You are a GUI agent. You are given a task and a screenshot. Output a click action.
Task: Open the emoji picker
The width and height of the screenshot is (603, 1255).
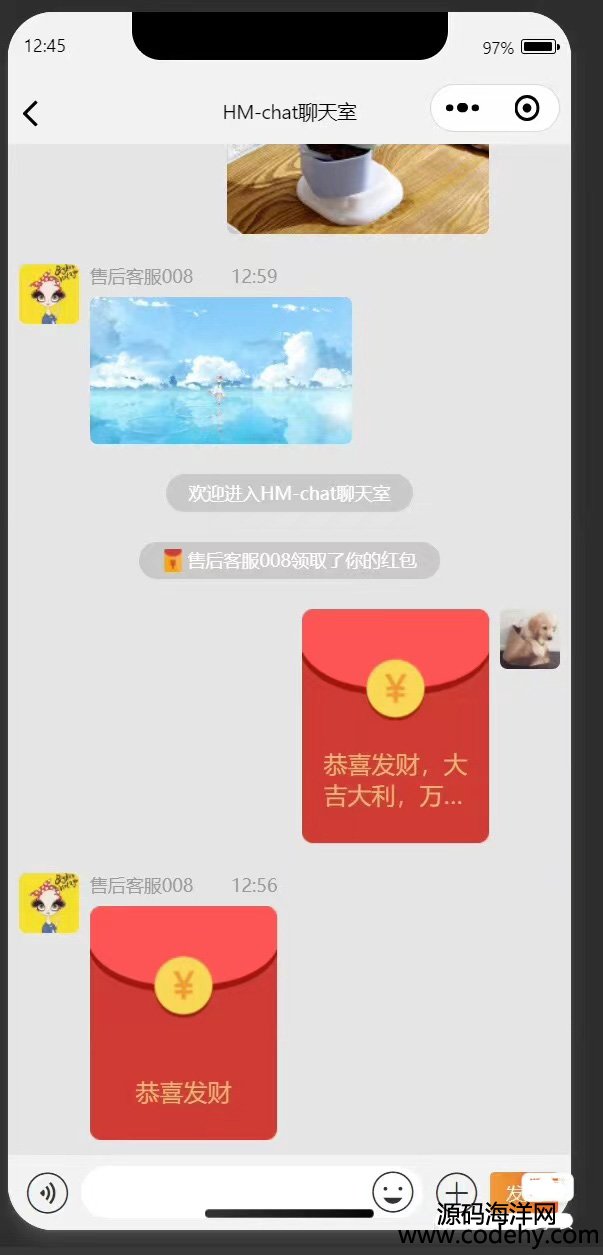pos(393,1192)
